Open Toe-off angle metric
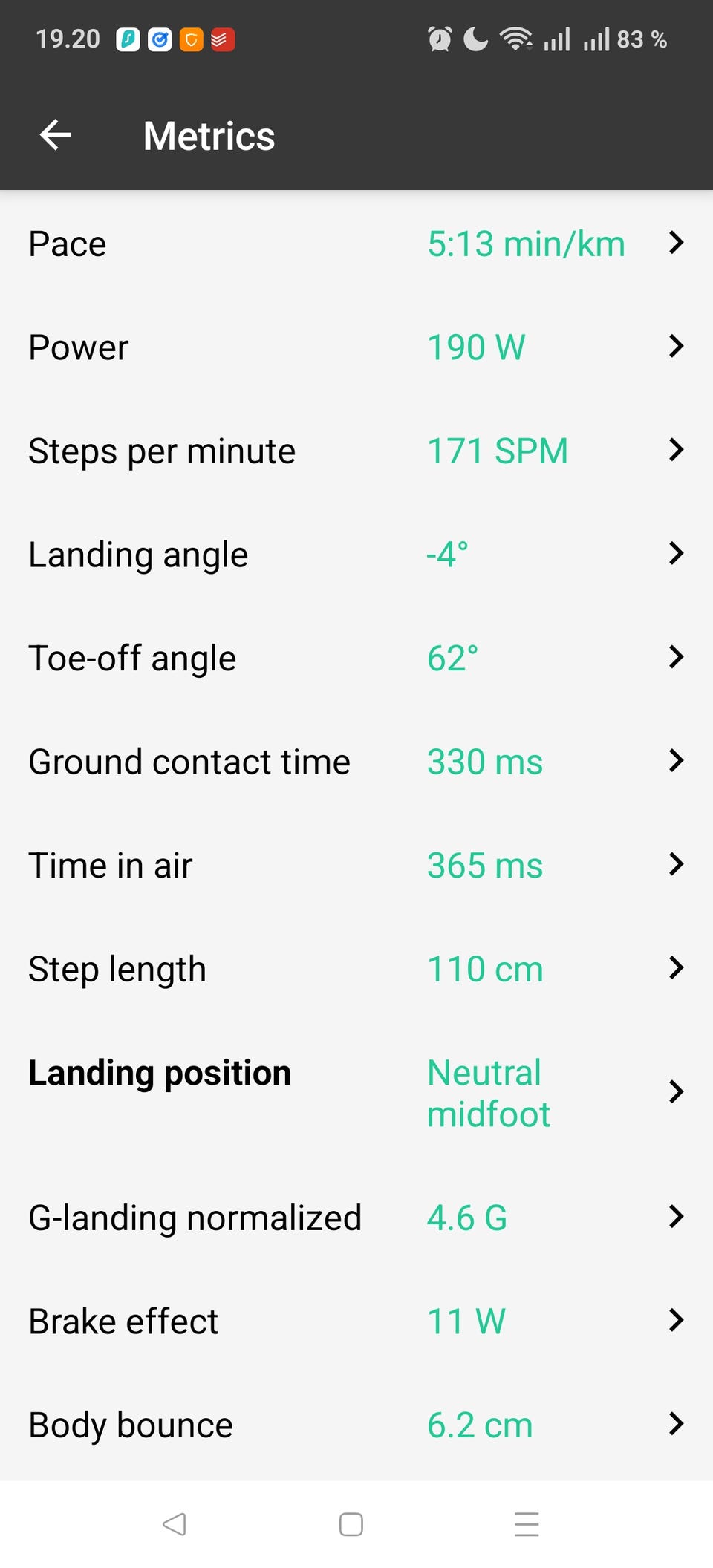 pyautogui.click(x=356, y=658)
